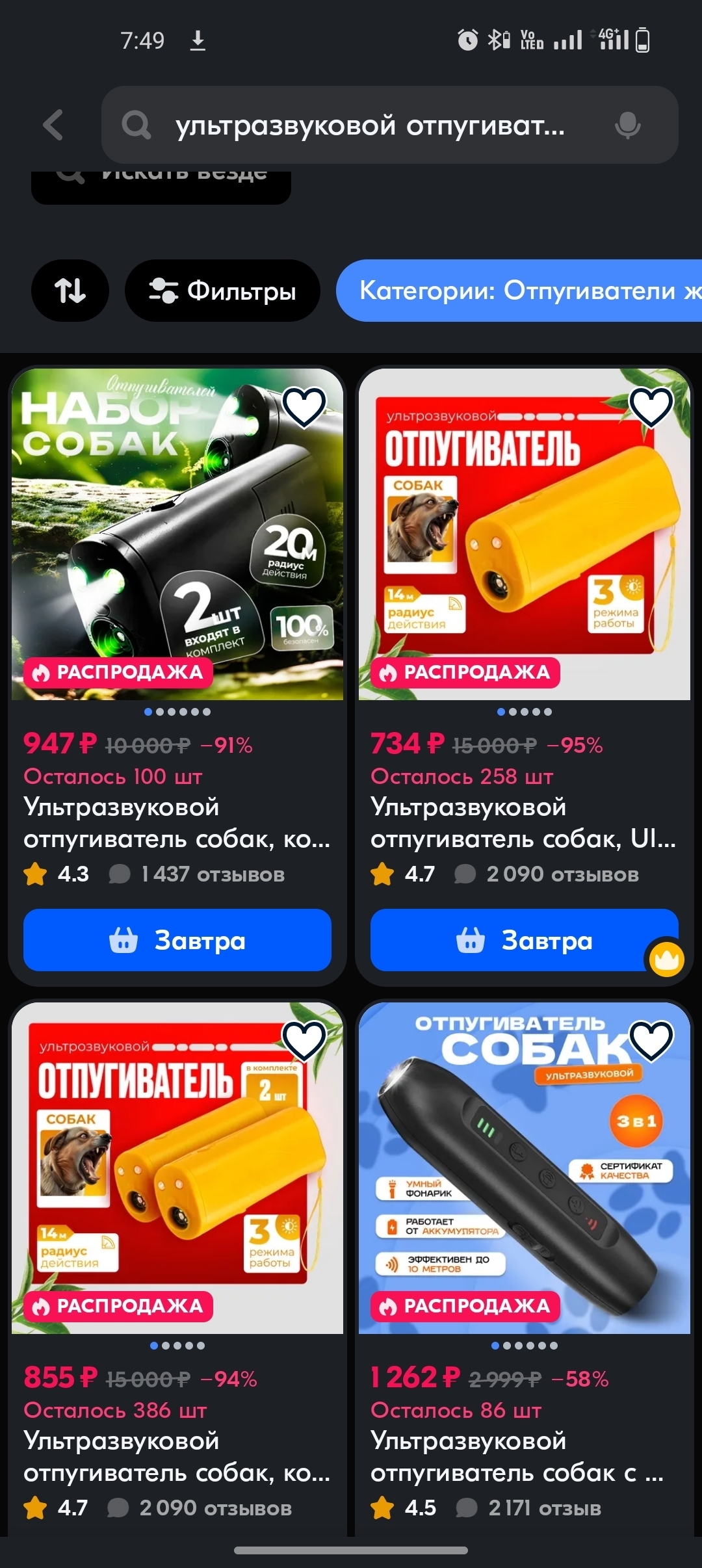Add the 947 ₽ product to favorites
702x1568 pixels.
point(304,407)
